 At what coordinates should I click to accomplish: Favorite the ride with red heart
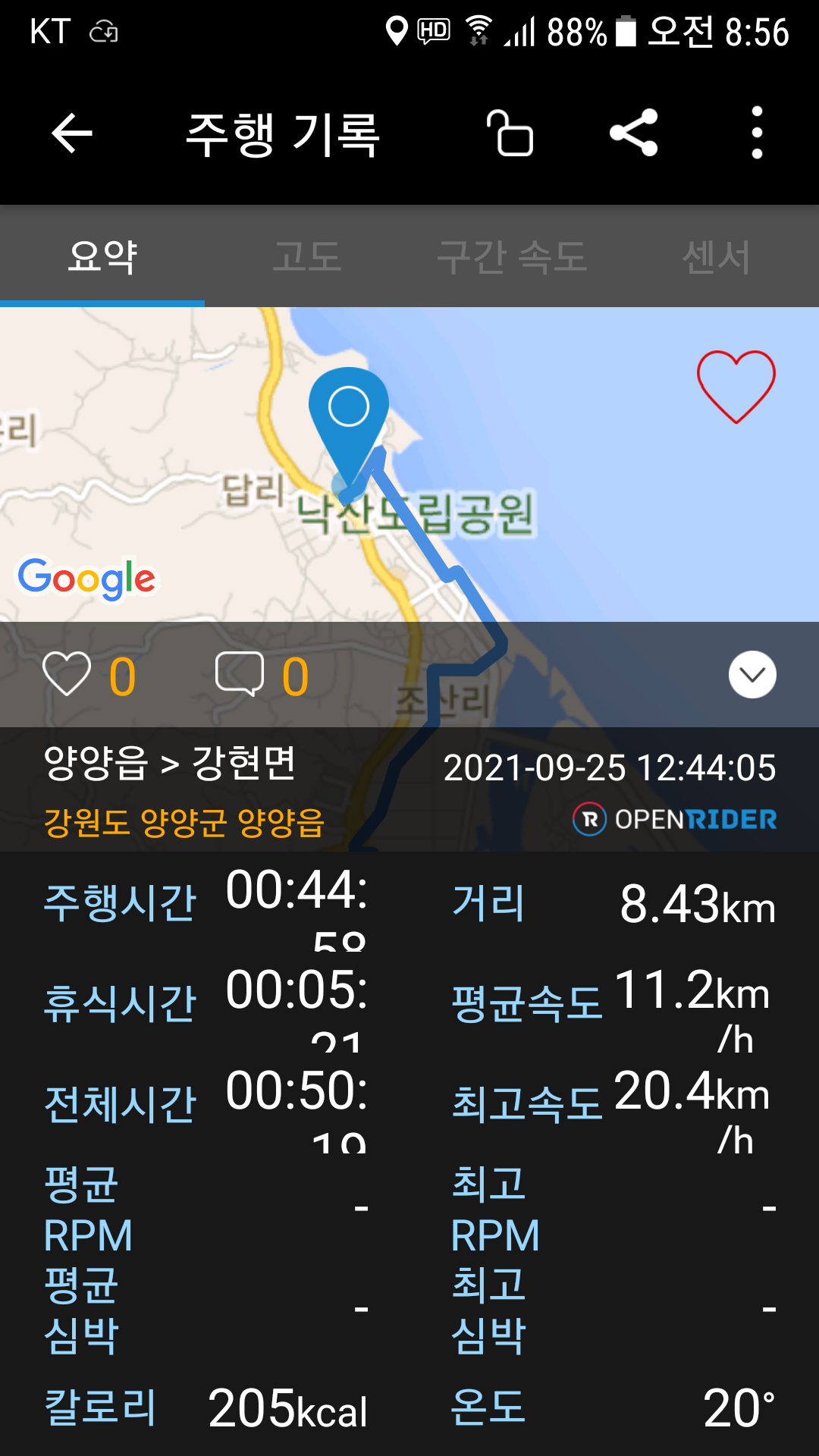(x=736, y=387)
